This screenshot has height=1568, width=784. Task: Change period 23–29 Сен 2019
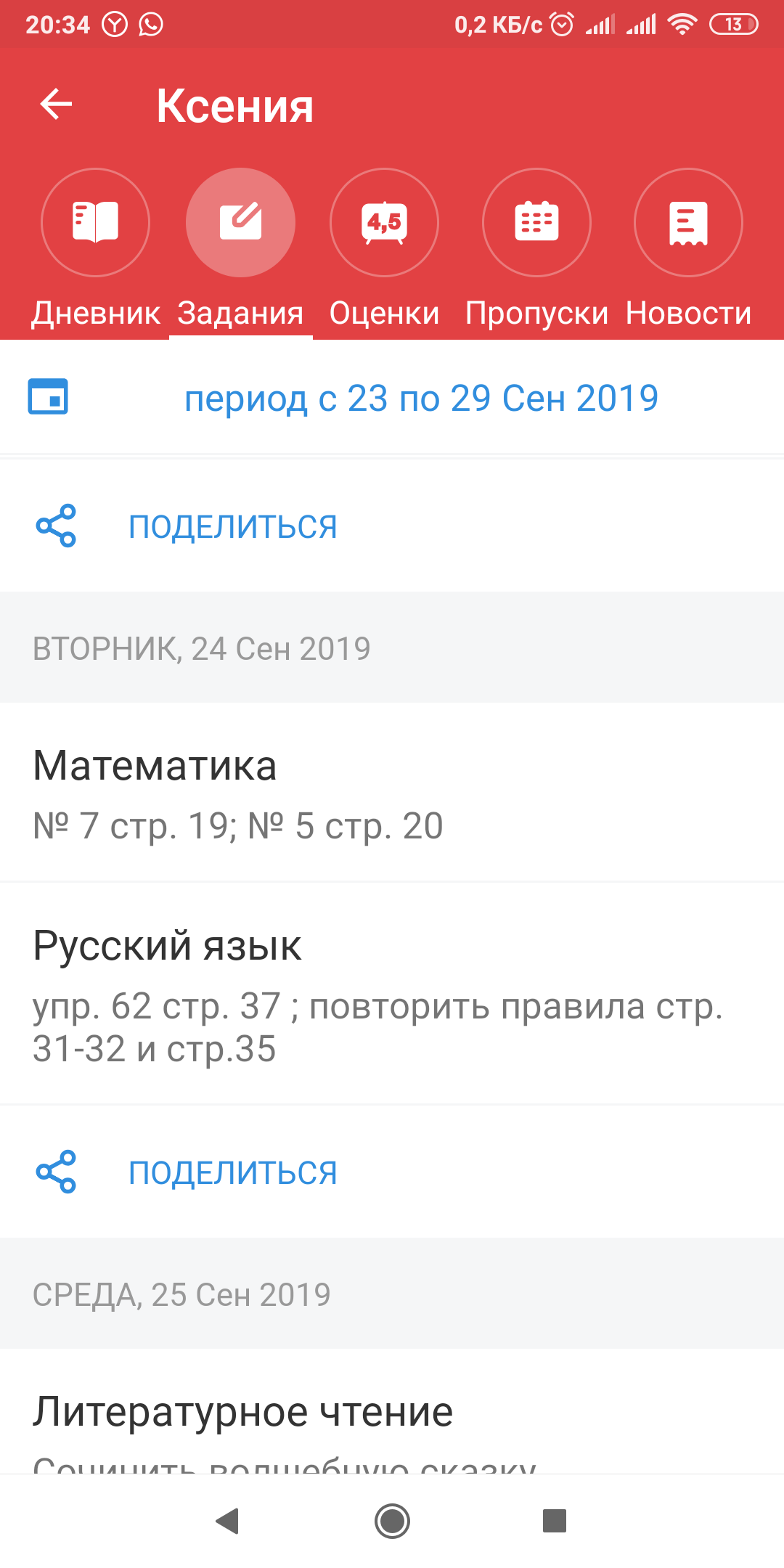pyautogui.click(x=421, y=398)
